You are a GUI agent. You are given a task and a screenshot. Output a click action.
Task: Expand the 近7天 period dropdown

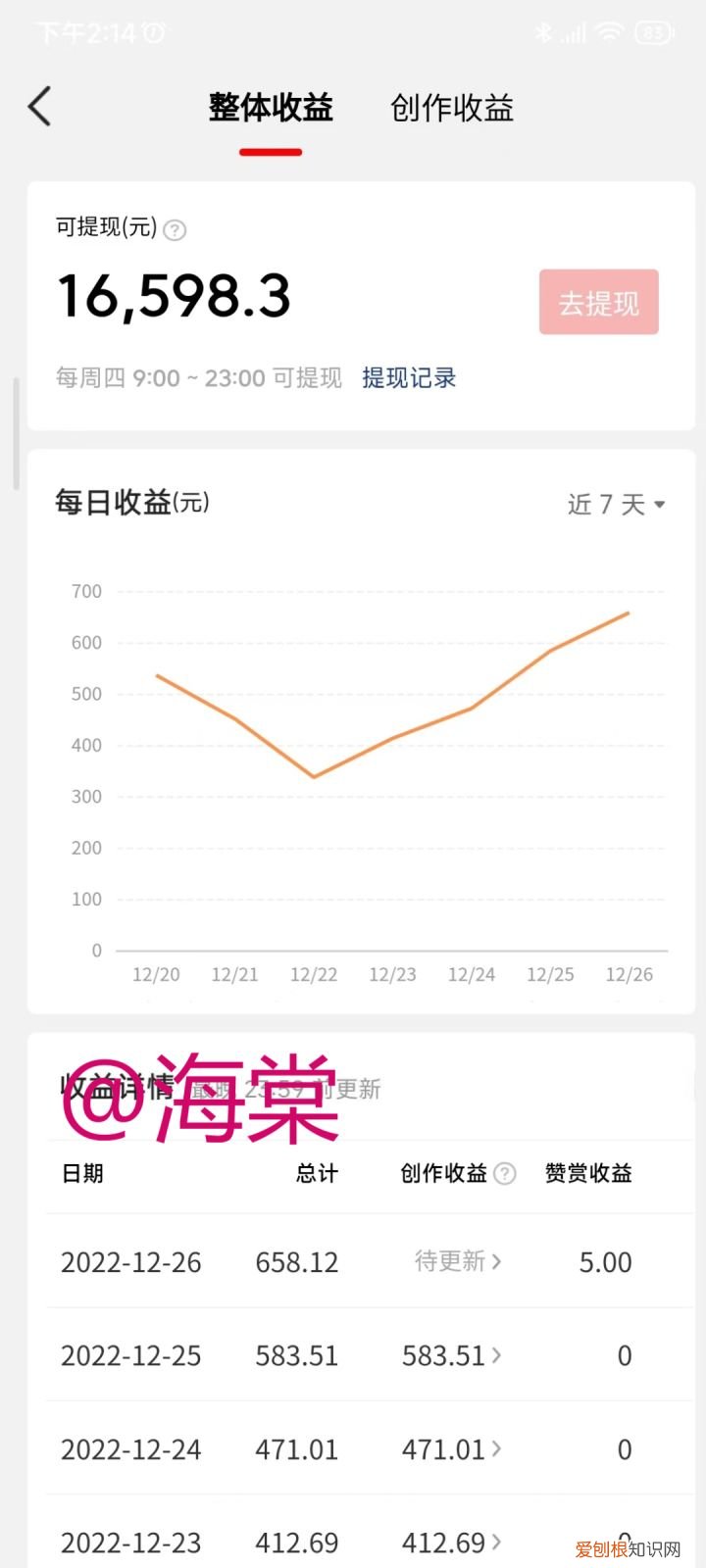point(616,505)
